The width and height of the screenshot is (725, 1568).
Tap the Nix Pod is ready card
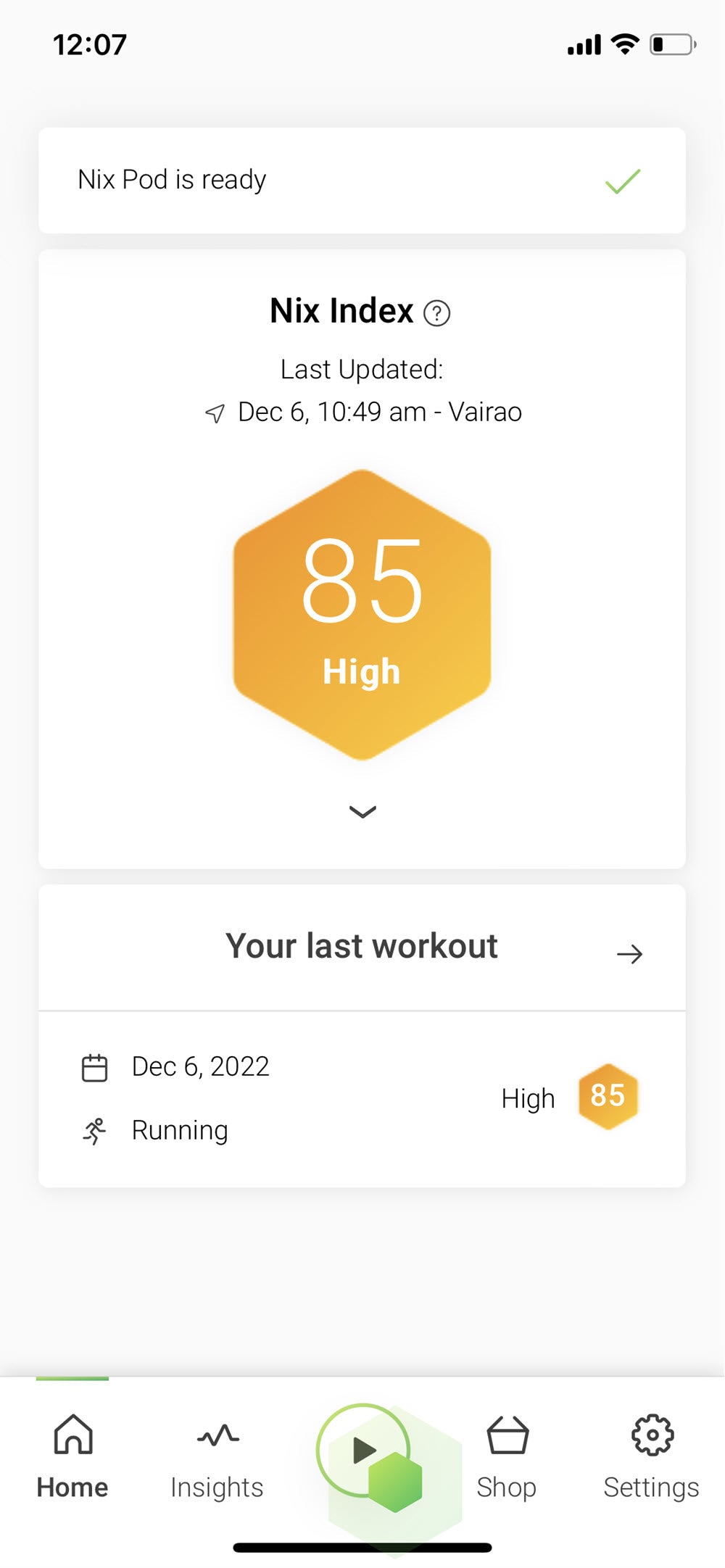click(x=361, y=181)
